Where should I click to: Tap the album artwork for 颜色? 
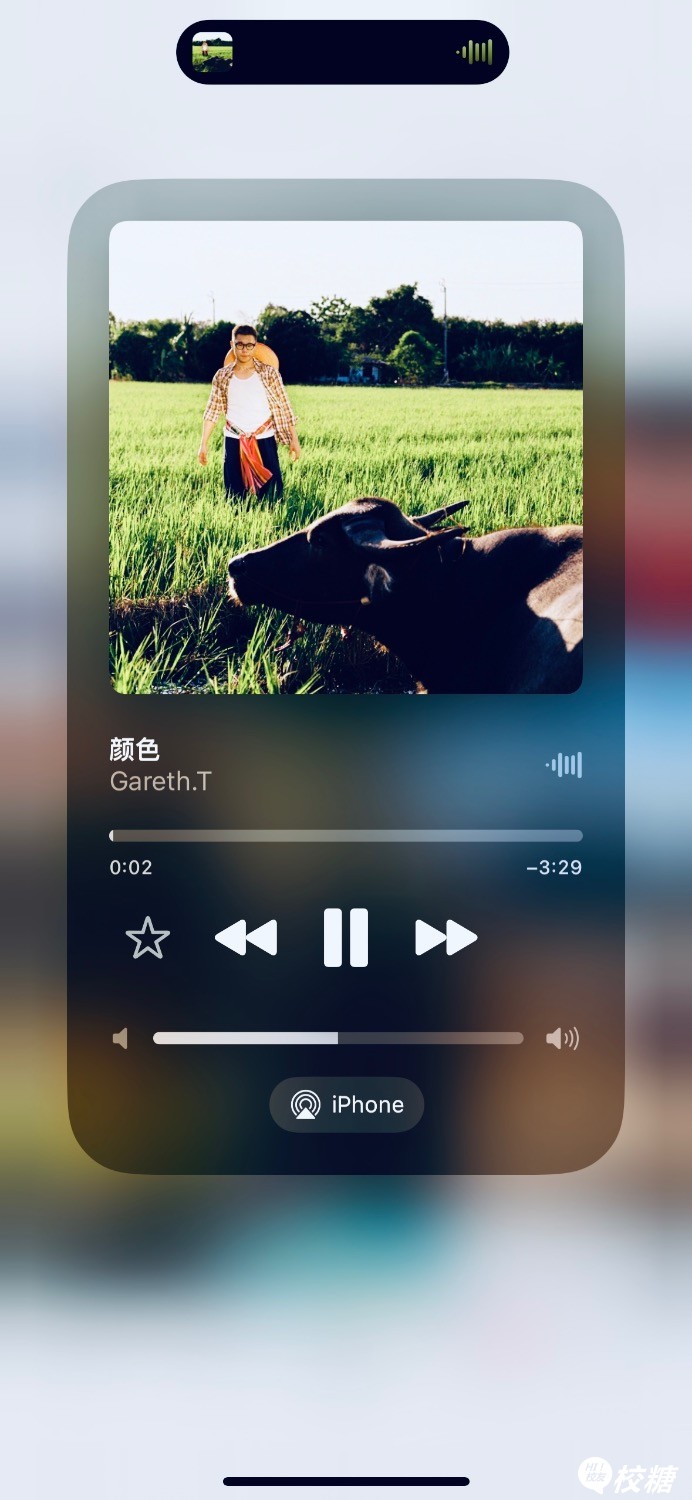coord(346,457)
